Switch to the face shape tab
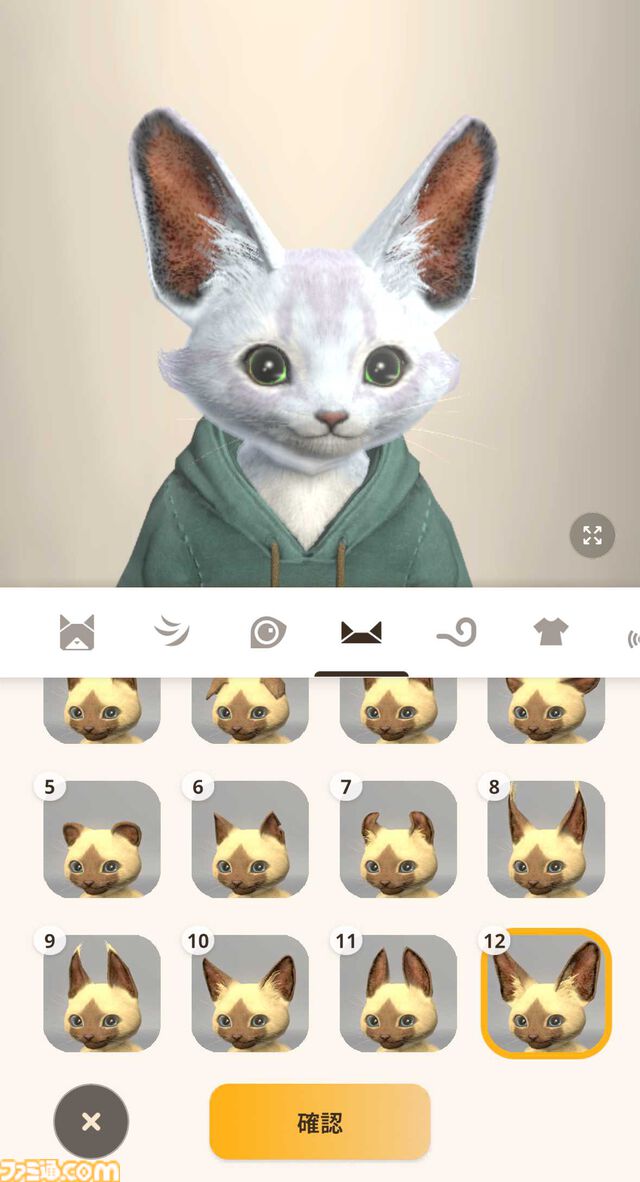Image resolution: width=640 pixels, height=1182 pixels. click(x=76, y=632)
